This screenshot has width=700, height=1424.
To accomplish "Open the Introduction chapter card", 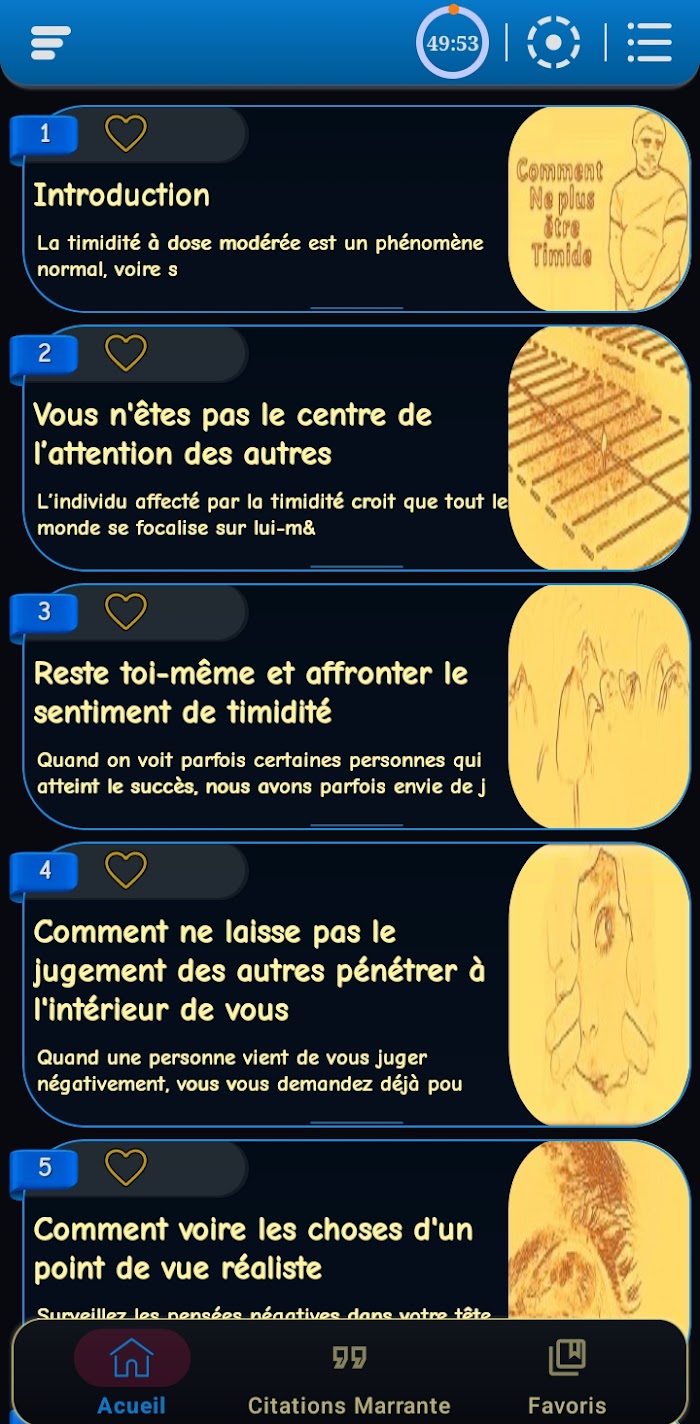I will point(356,209).
